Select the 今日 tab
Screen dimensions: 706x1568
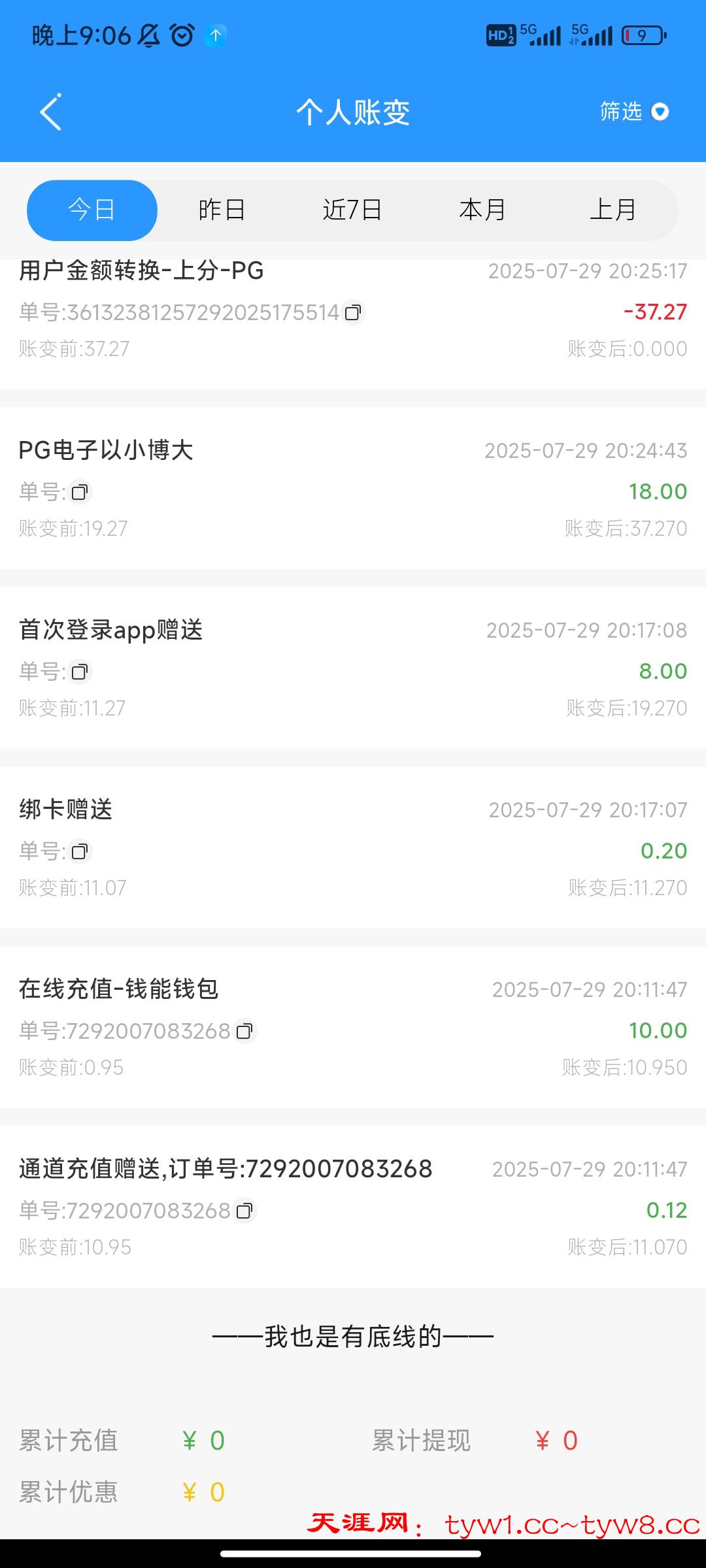point(92,210)
